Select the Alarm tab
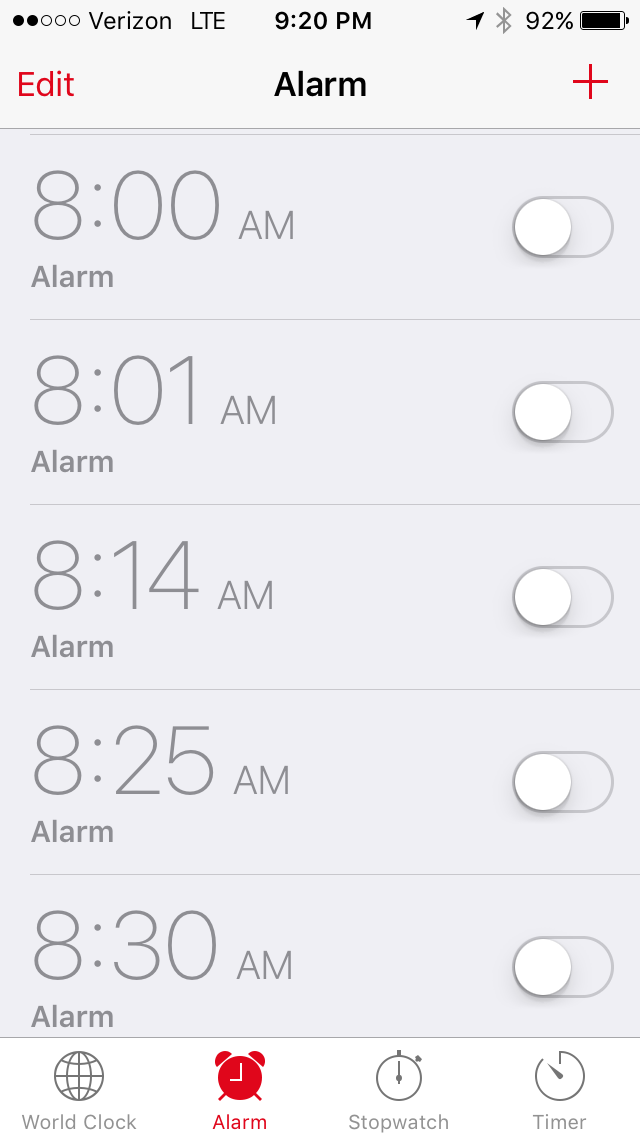 (x=240, y=1090)
